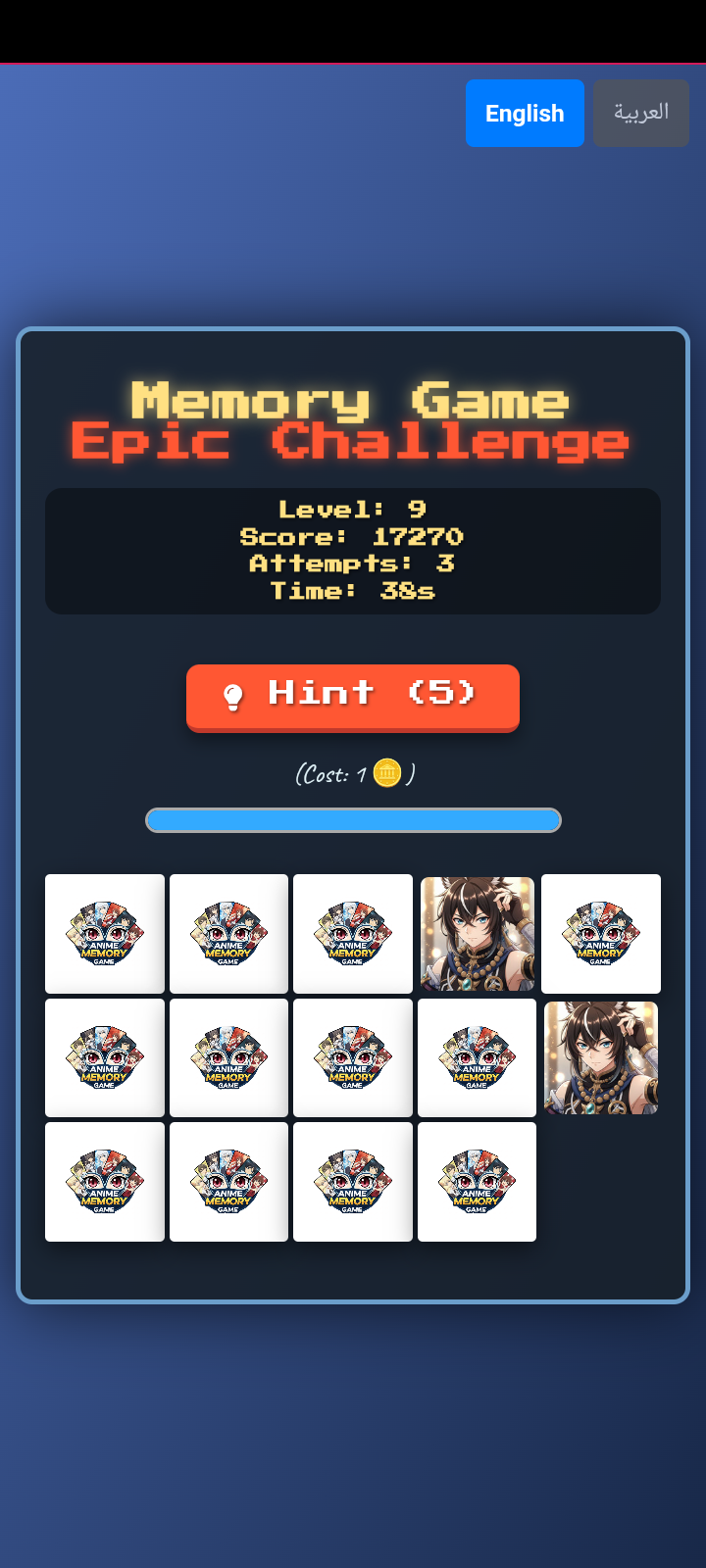
Task: Switch the language to العربية
Action: pos(641,114)
